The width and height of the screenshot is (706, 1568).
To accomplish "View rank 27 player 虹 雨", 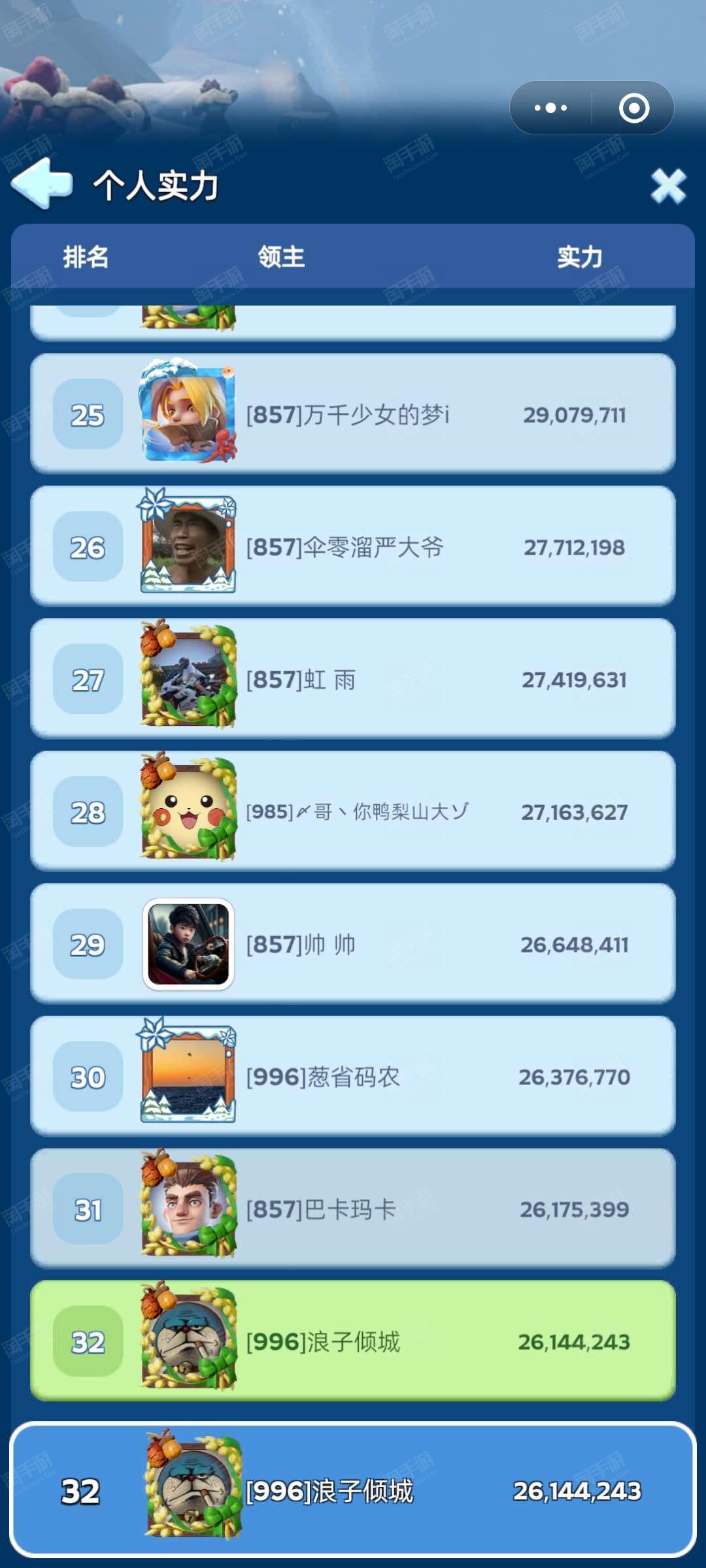I will [x=353, y=679].
